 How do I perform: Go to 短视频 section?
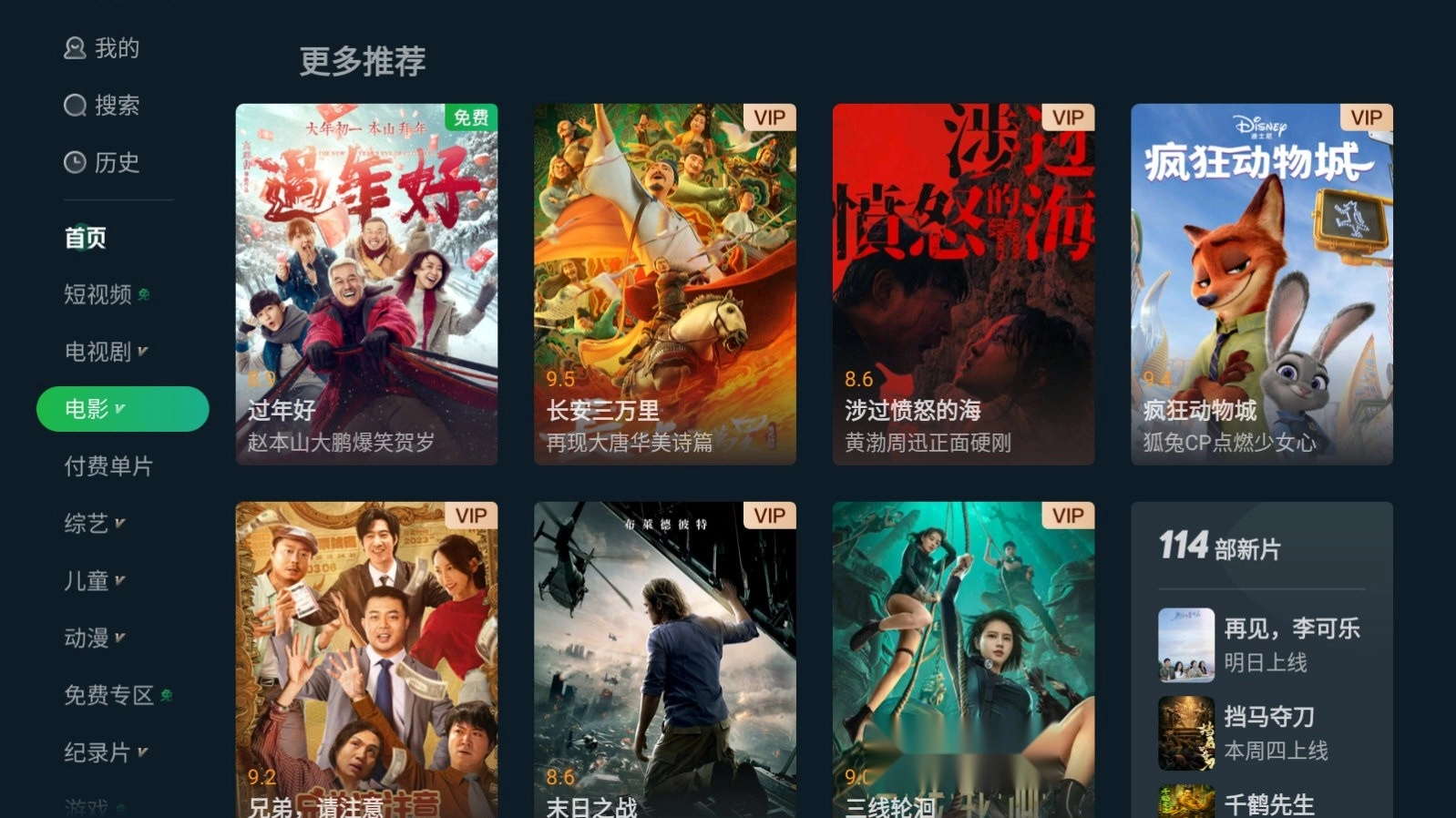coord(98,295)
